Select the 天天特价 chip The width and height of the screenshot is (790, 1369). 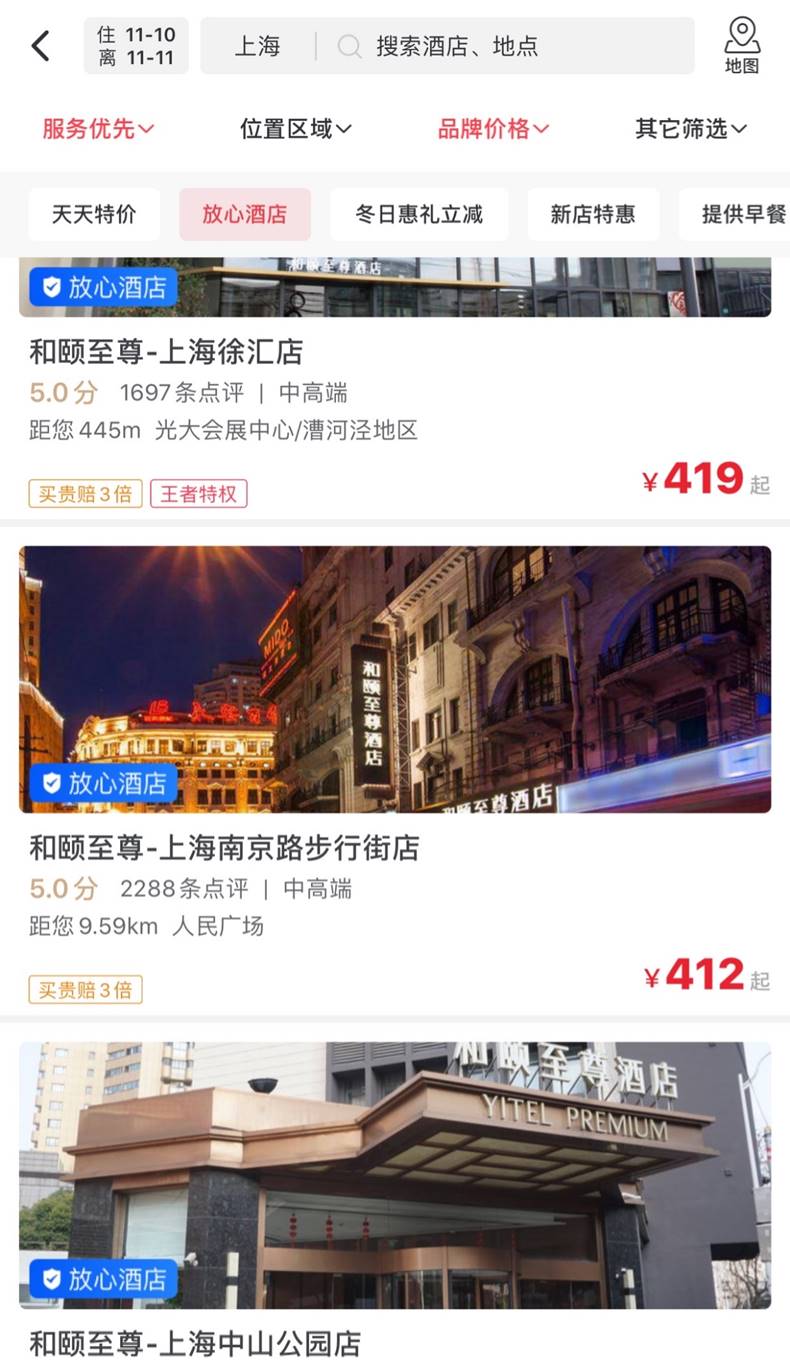coord(94,214)
